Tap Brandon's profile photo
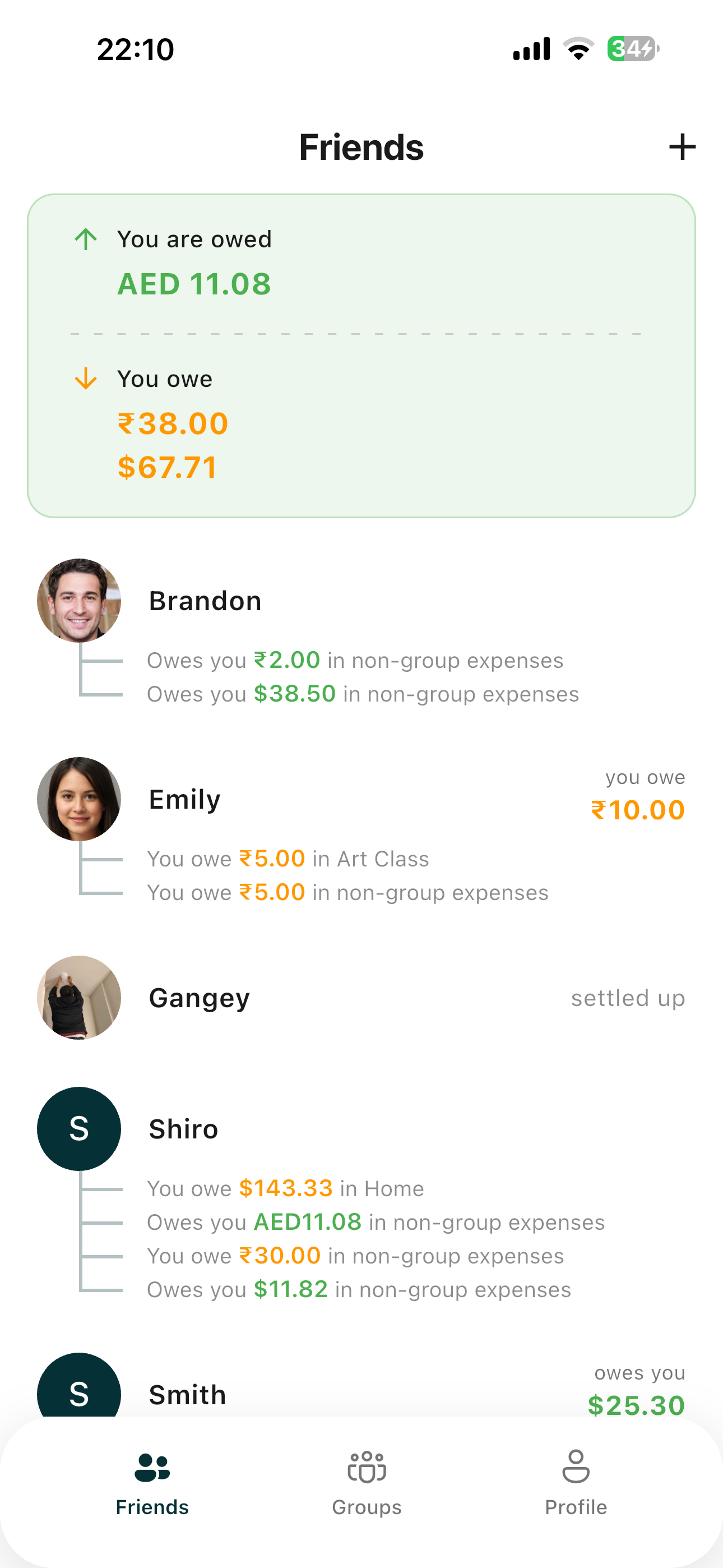The width and height of the screenshot is (723, 1568). pos(79,600)
